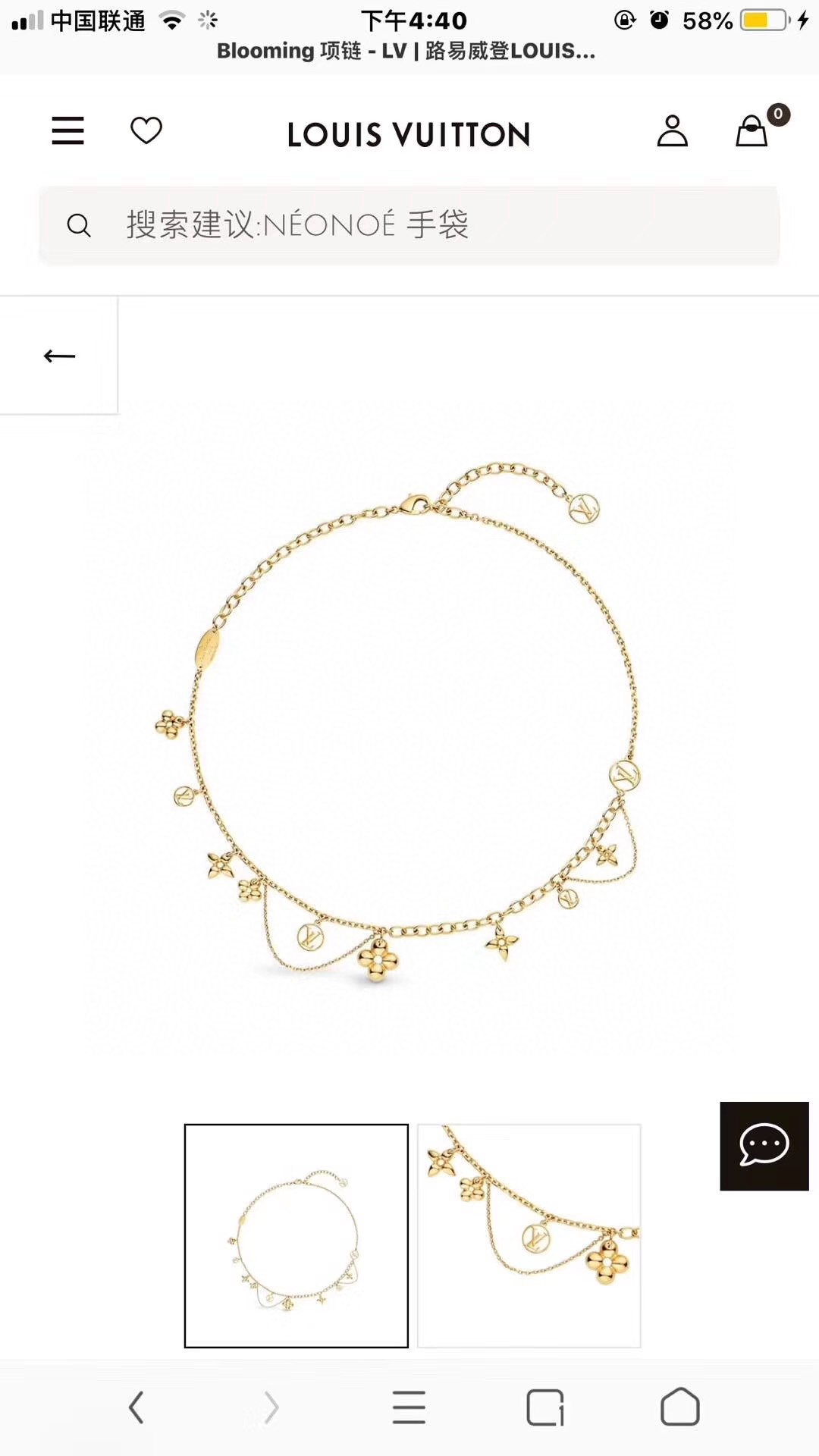Open the account profile icon
The image size is (819, 1456).
coord(672,131)
